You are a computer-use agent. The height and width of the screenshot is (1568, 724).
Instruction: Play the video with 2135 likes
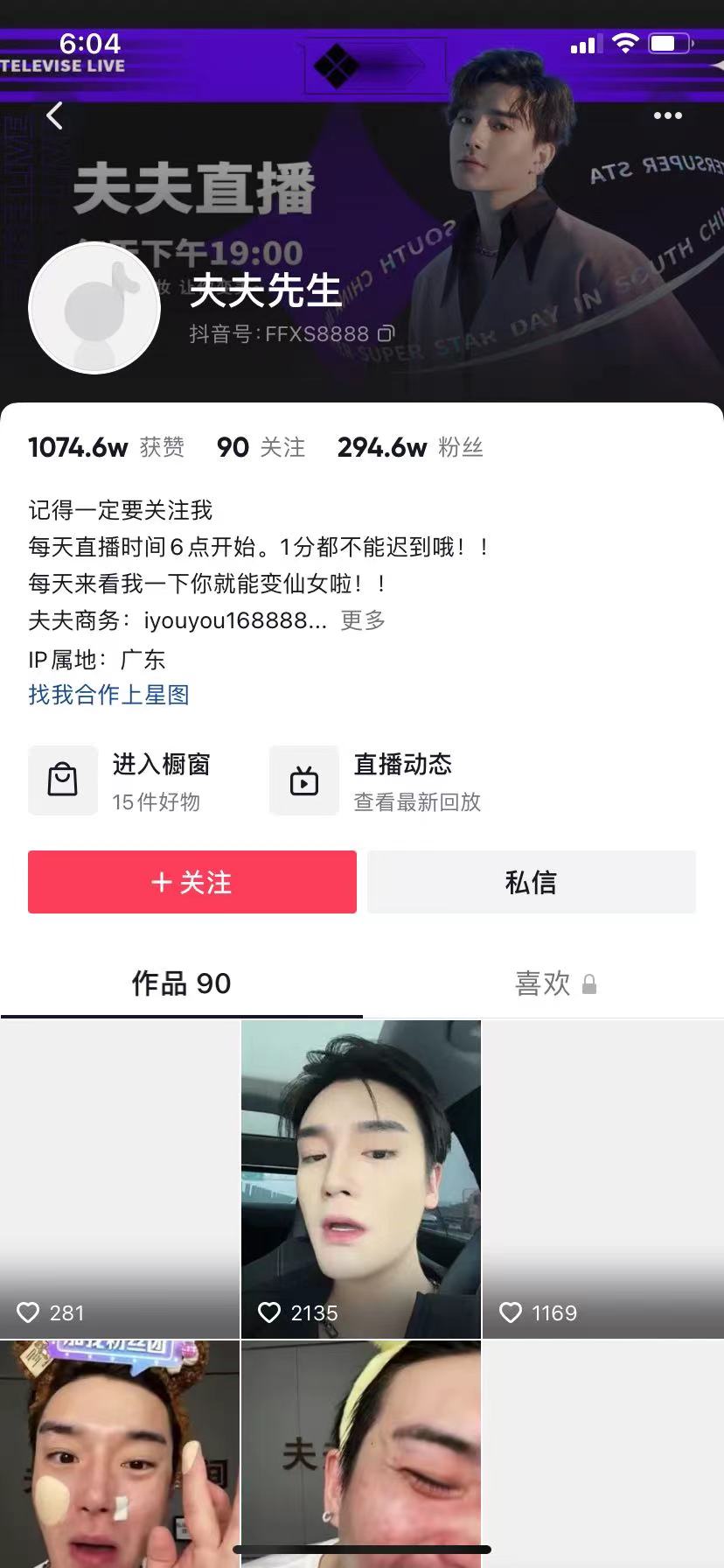(x=361, y=1178)
